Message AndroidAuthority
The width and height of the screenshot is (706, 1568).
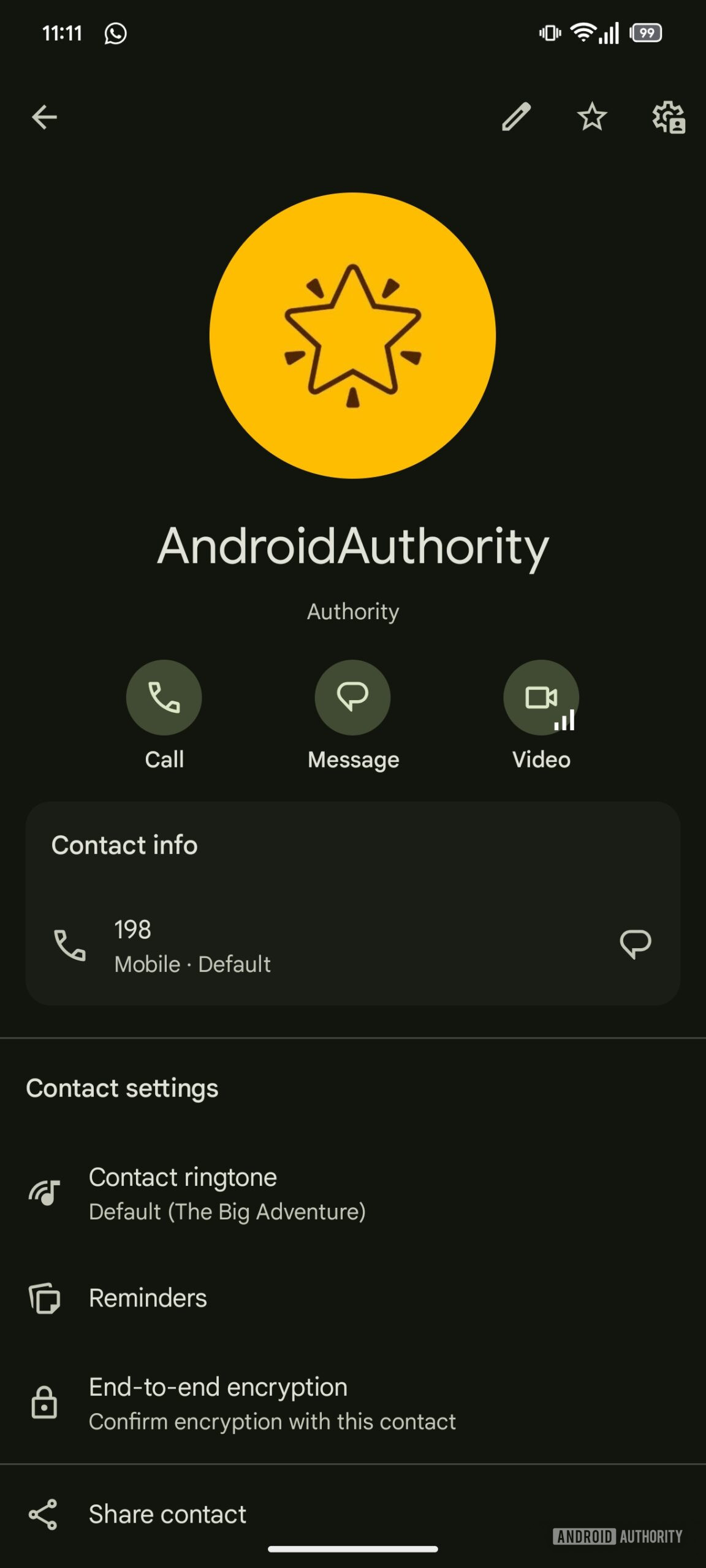click(352, 697)
